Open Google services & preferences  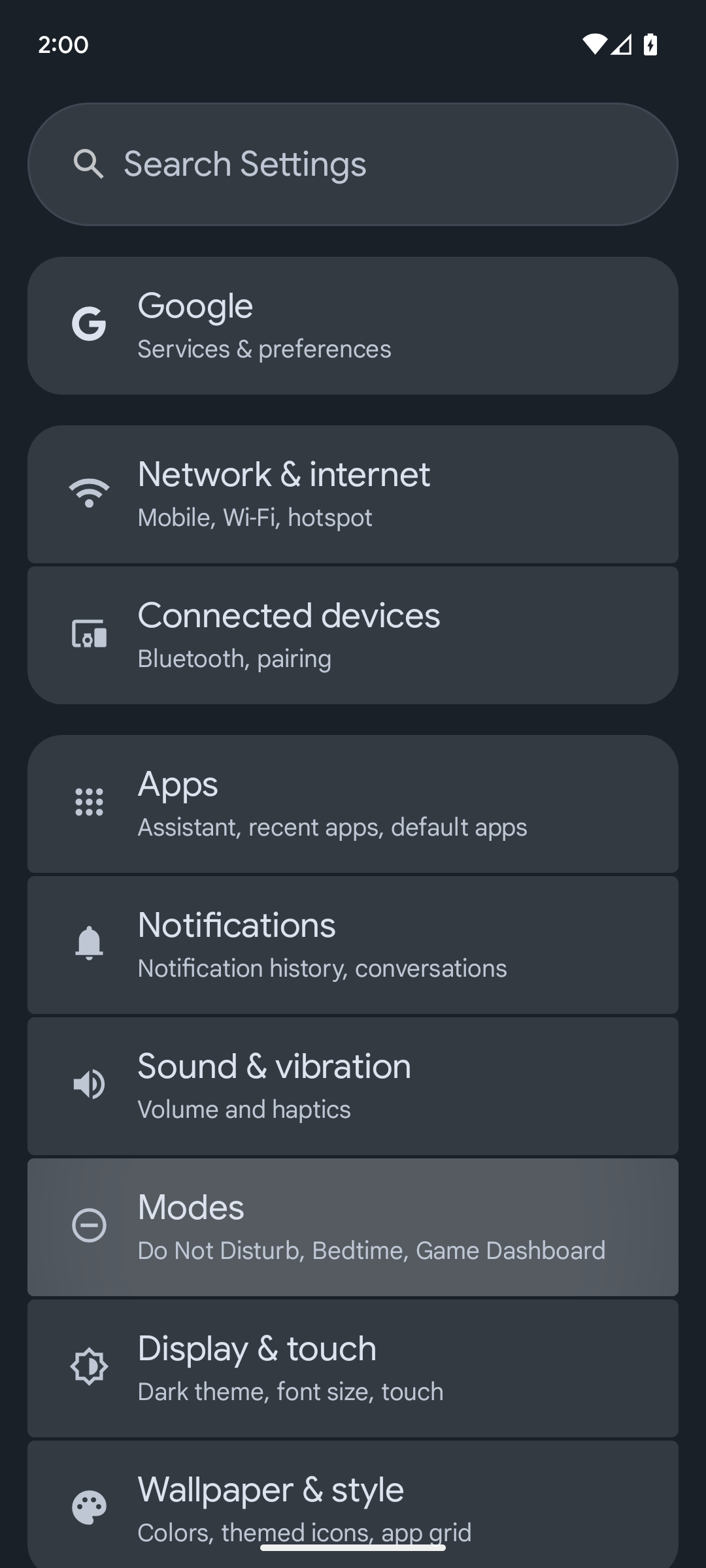coord(353,325)
